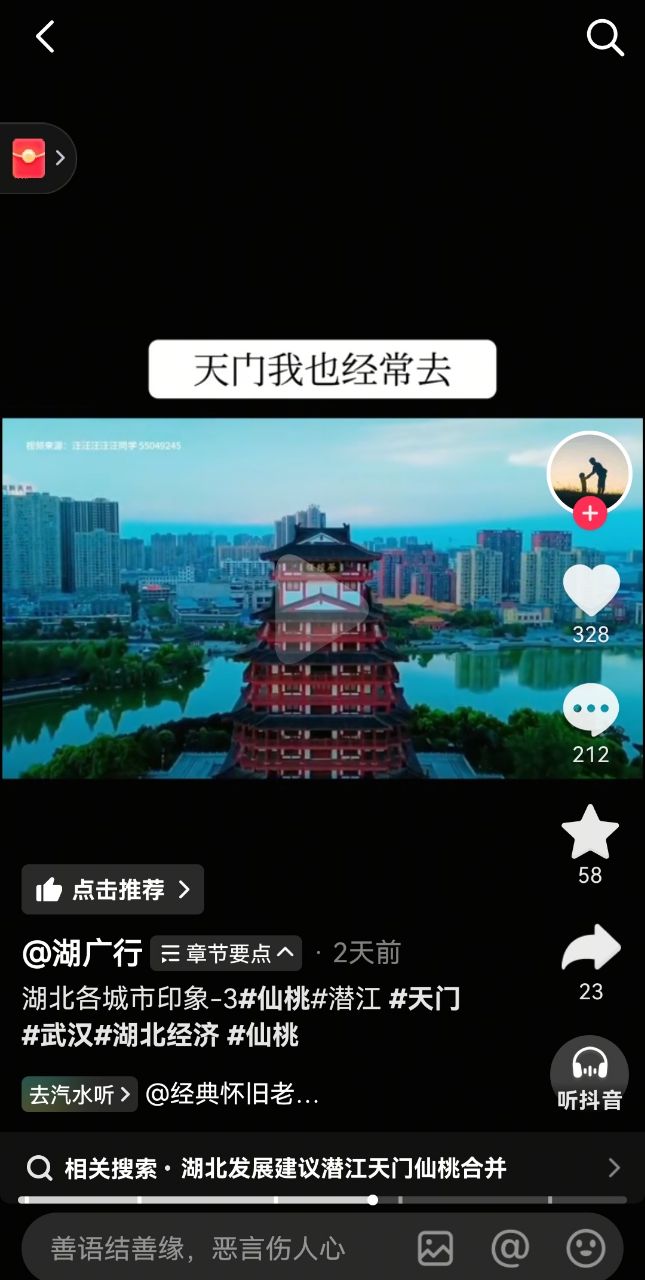Open the #天门 hashtag

pyautogui.click(x=425, y=998)
